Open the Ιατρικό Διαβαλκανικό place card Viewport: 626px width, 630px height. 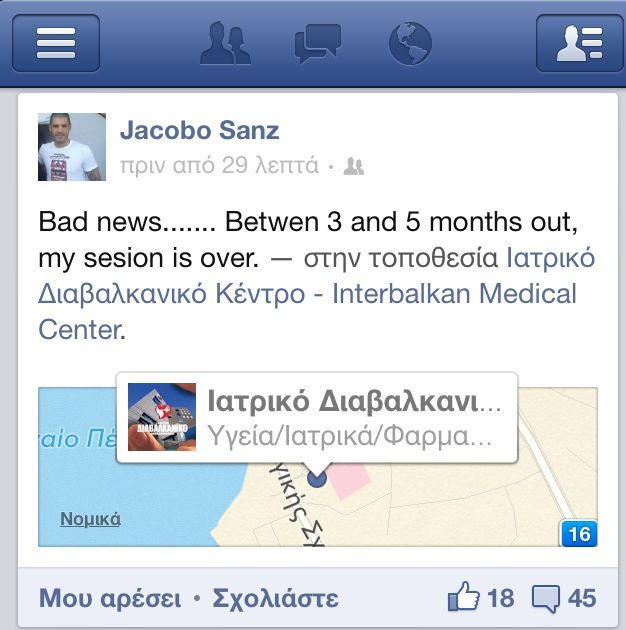[317, 417]
